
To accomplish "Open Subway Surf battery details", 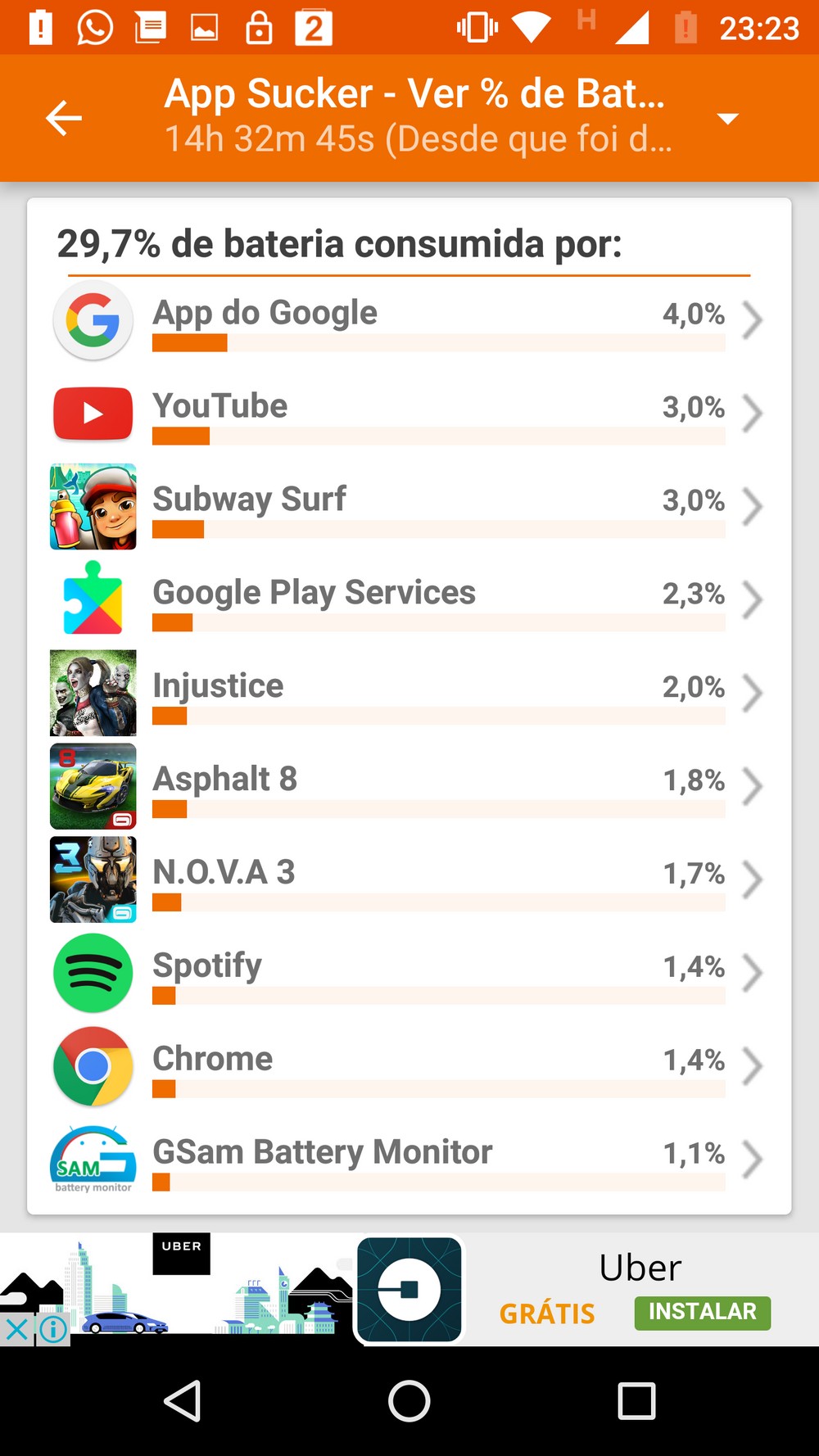I will (x=409, y=507).
